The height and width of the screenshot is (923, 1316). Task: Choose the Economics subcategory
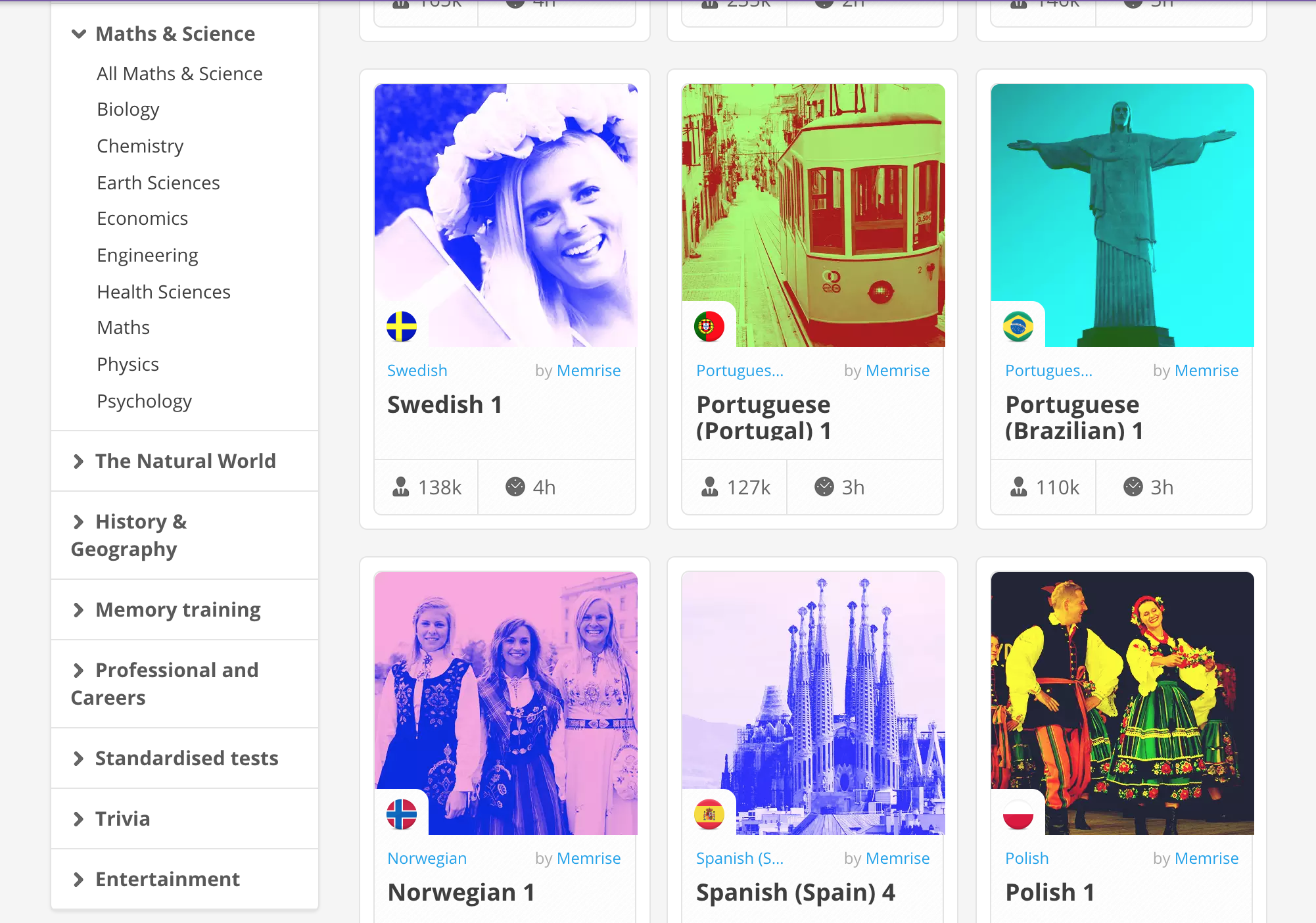point(142,218)
